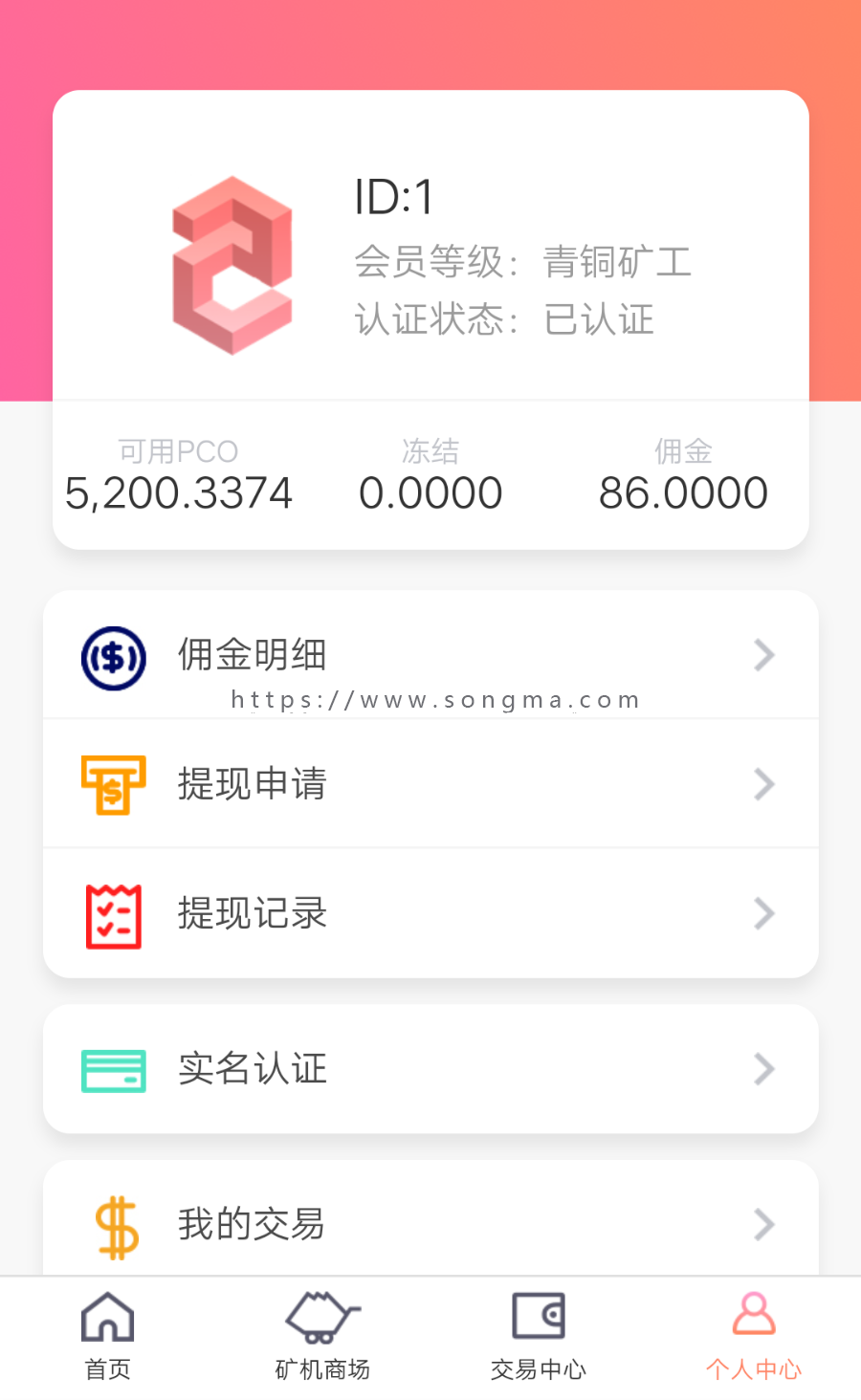Click the green real-name verification card icon
861x1400 pixels.
pos(113,1069)
